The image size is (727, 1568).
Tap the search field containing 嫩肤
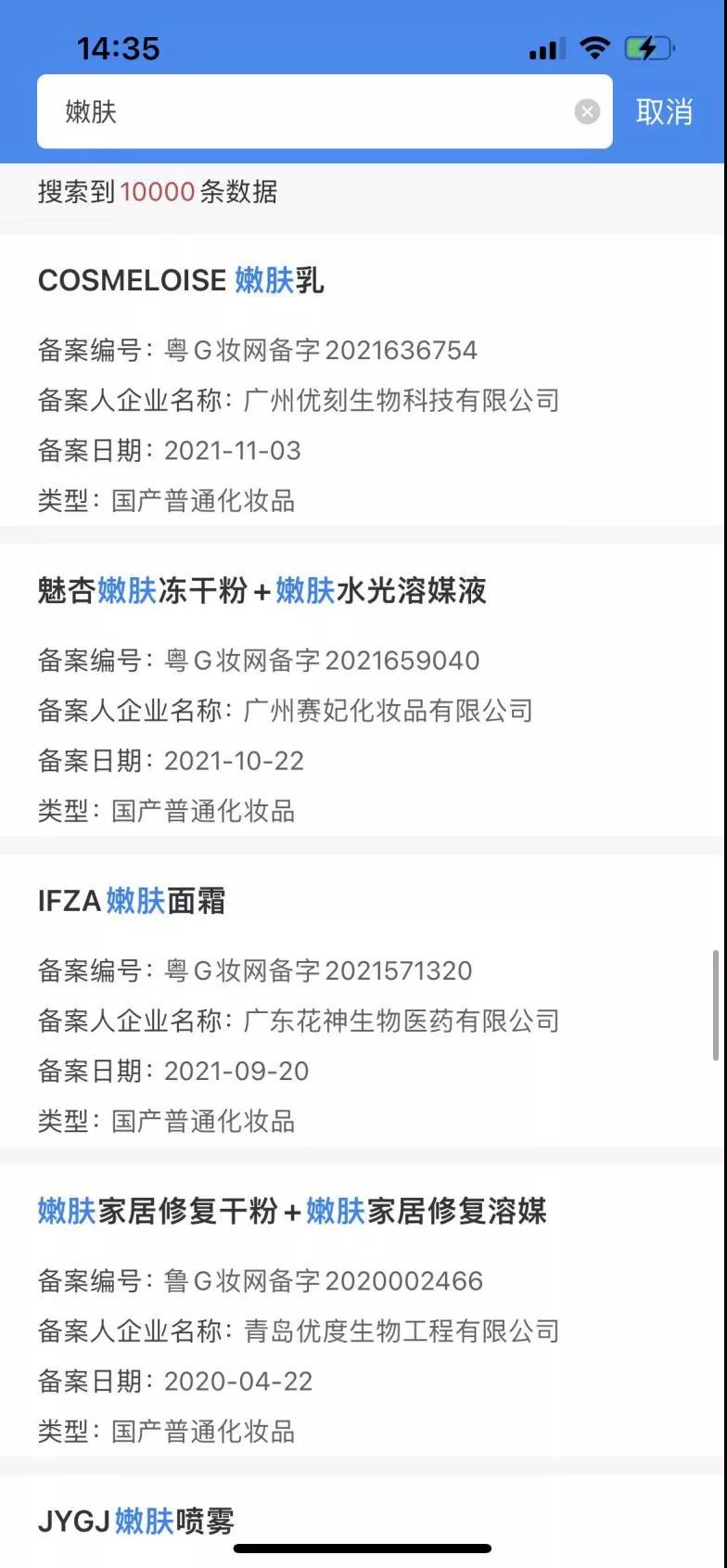coord(306,112)
